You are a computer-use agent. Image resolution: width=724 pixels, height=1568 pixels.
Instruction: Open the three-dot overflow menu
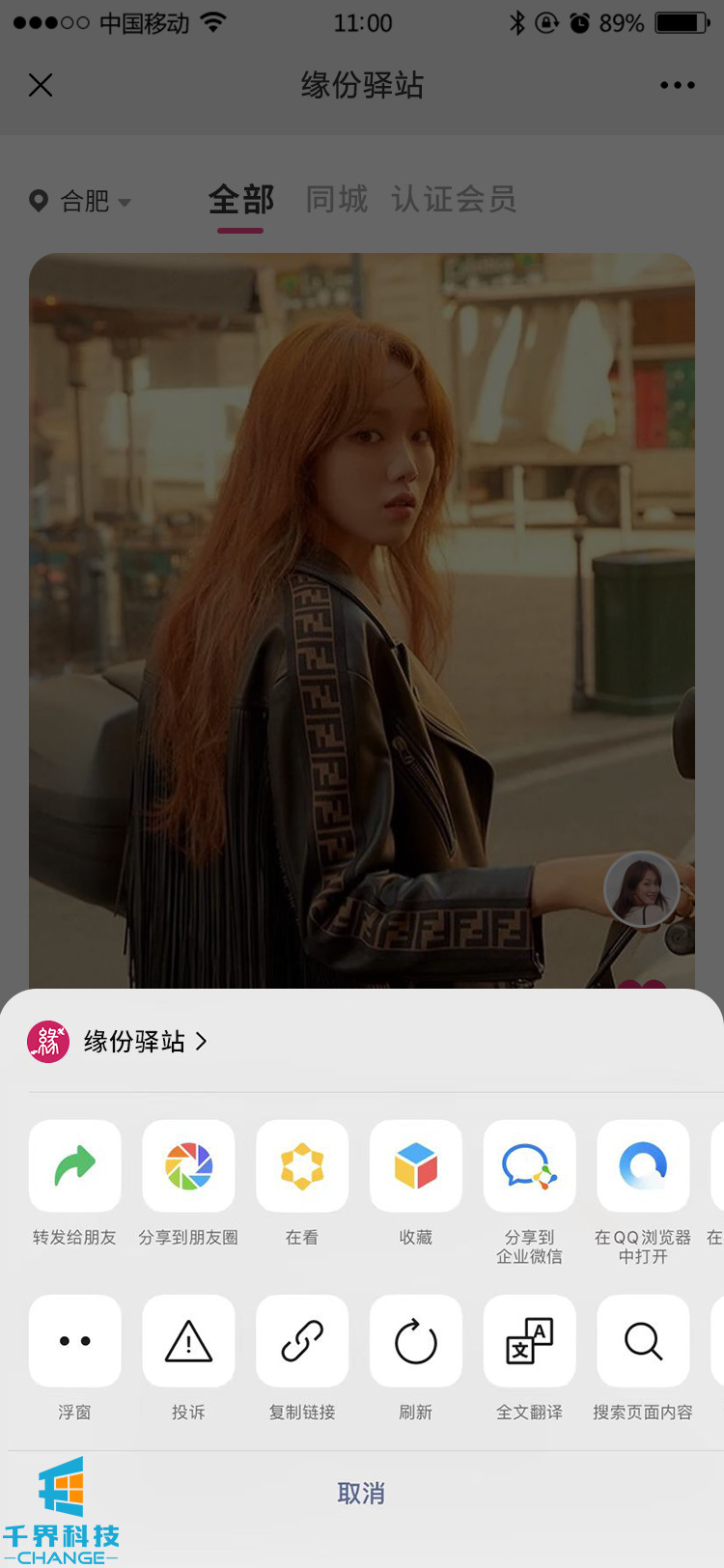[677, 85]
